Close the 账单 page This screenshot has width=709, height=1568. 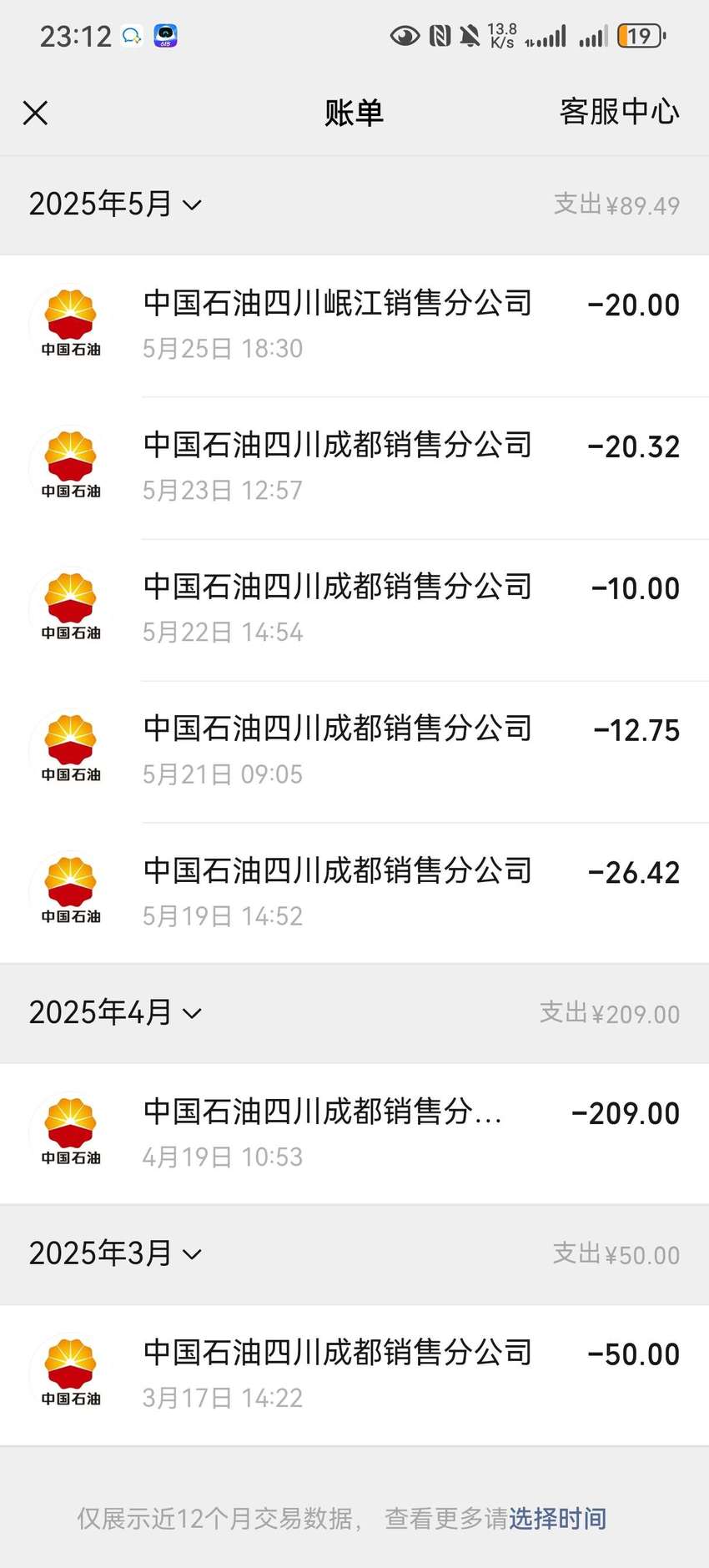[x=35, y=113]
